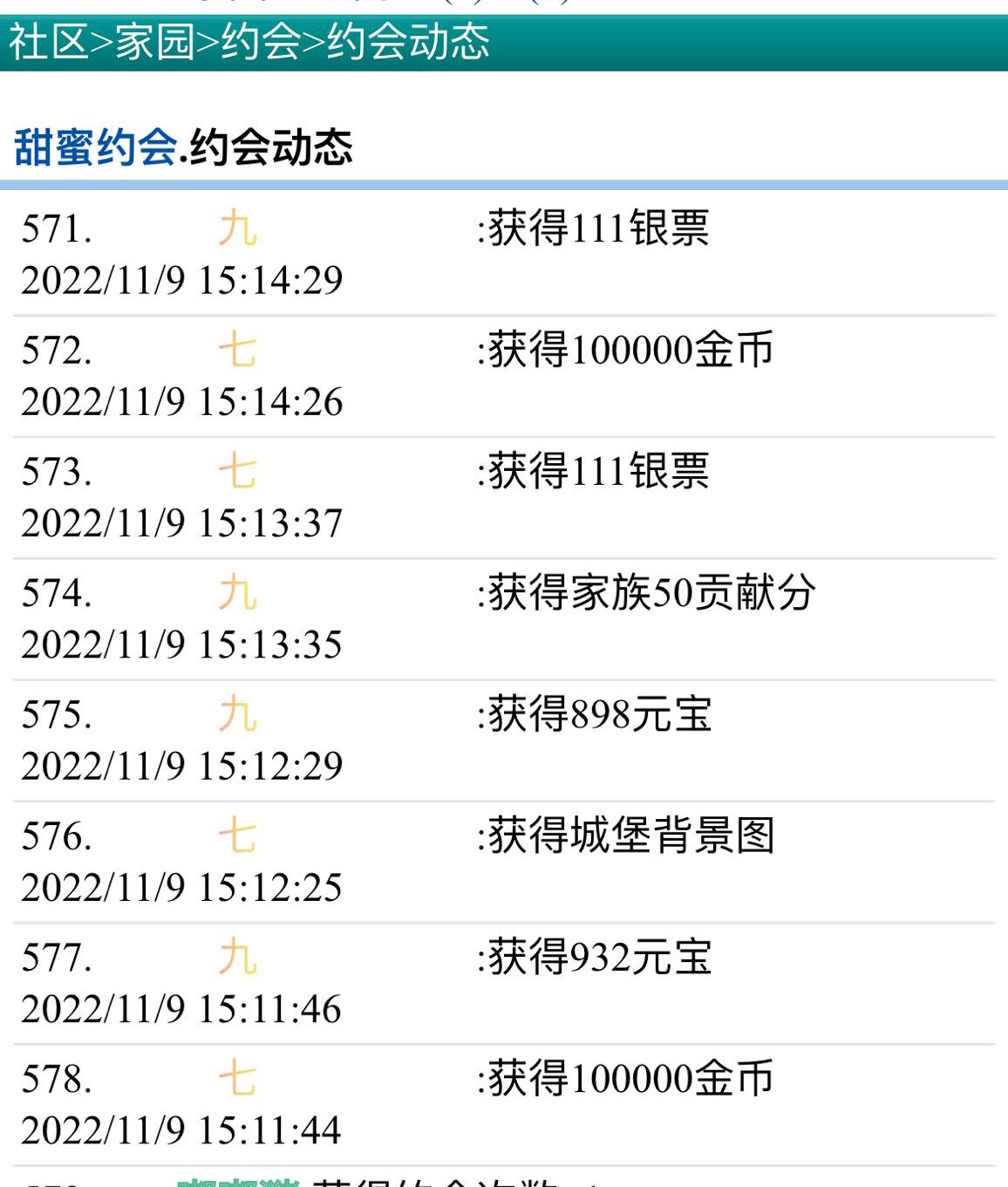The width and height of the screenshot is (1008, 1187).
Task: Open the 甜蜜约会 link
Action: click(96, 147)
